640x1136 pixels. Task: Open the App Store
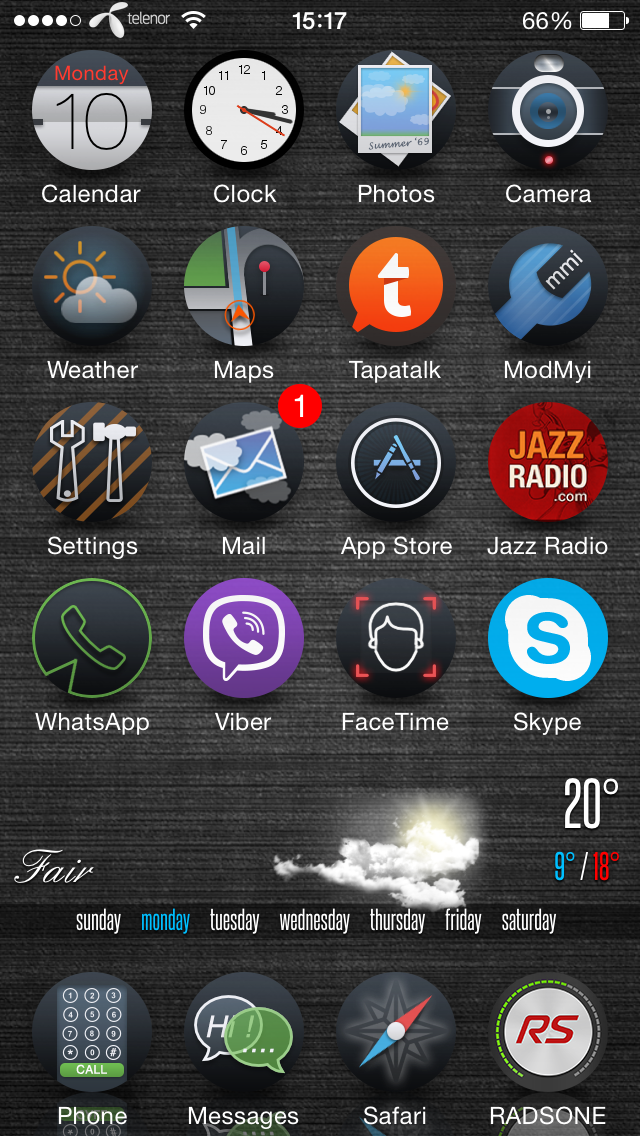coord(396,462)
